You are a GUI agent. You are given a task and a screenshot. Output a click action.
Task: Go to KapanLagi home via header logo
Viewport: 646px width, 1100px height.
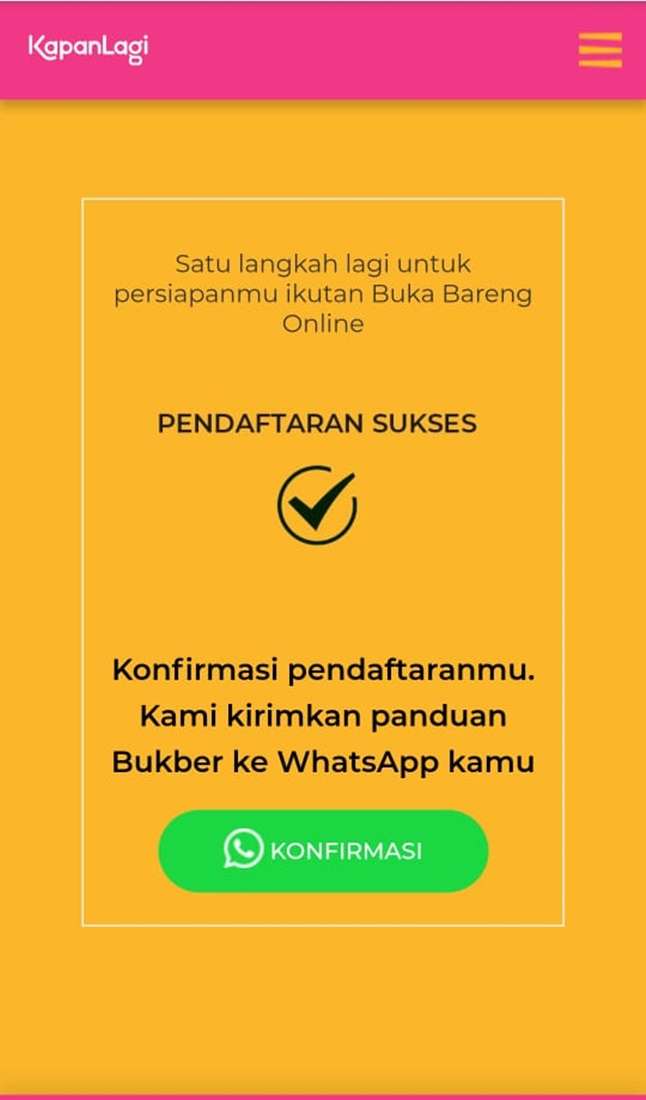(88, 48)
